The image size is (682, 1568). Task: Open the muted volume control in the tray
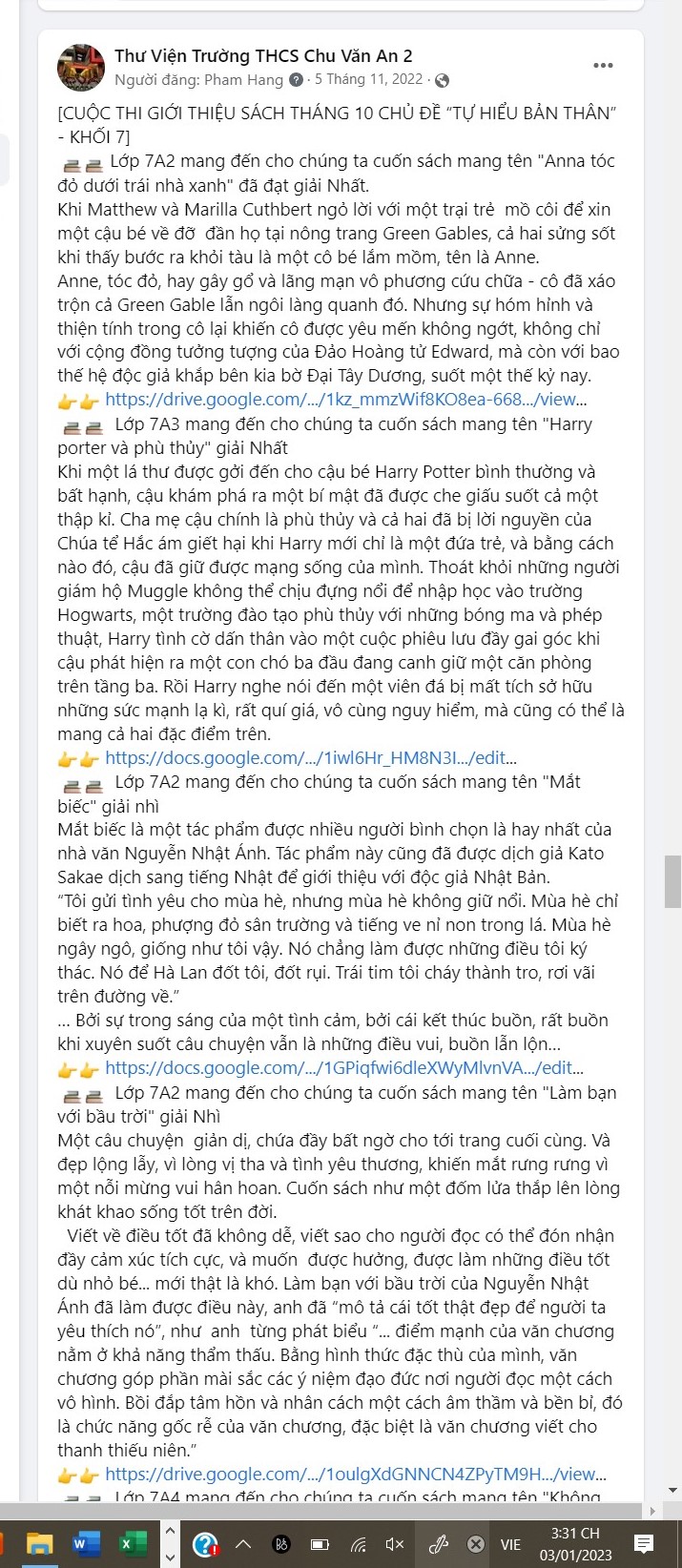(395, 1544)
